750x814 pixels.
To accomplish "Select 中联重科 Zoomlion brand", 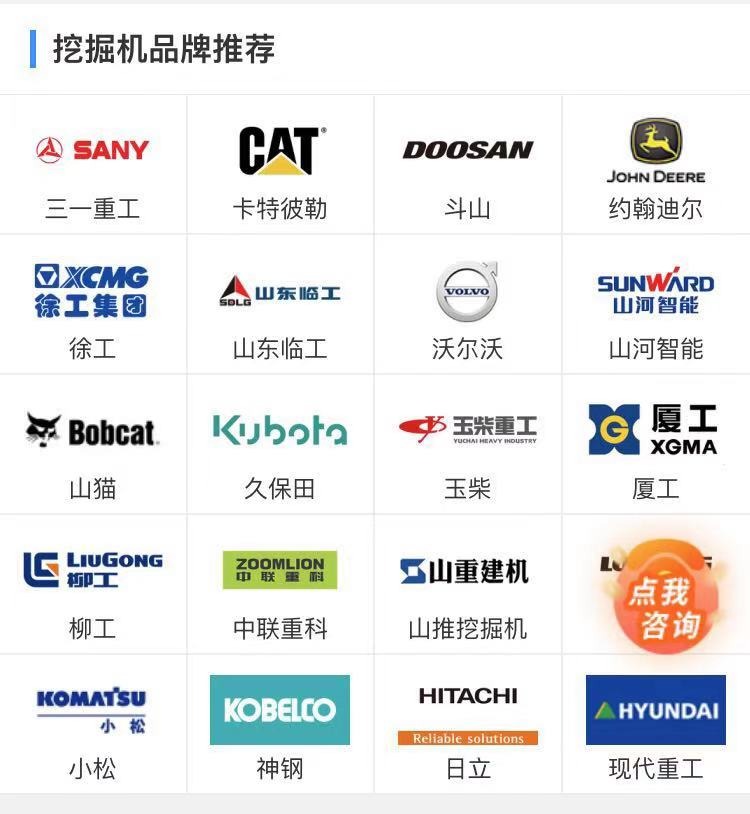I will [x=280, y=586].
